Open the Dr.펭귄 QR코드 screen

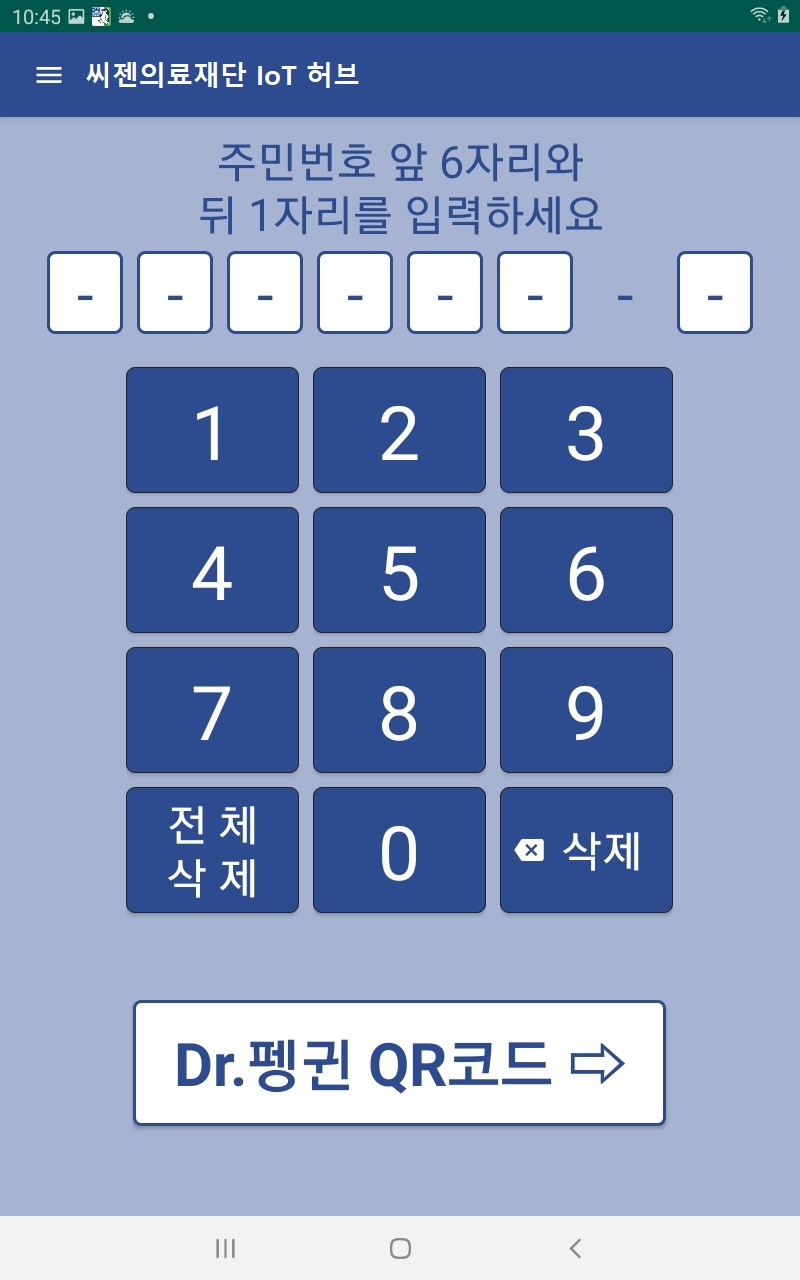[399, 1063]
